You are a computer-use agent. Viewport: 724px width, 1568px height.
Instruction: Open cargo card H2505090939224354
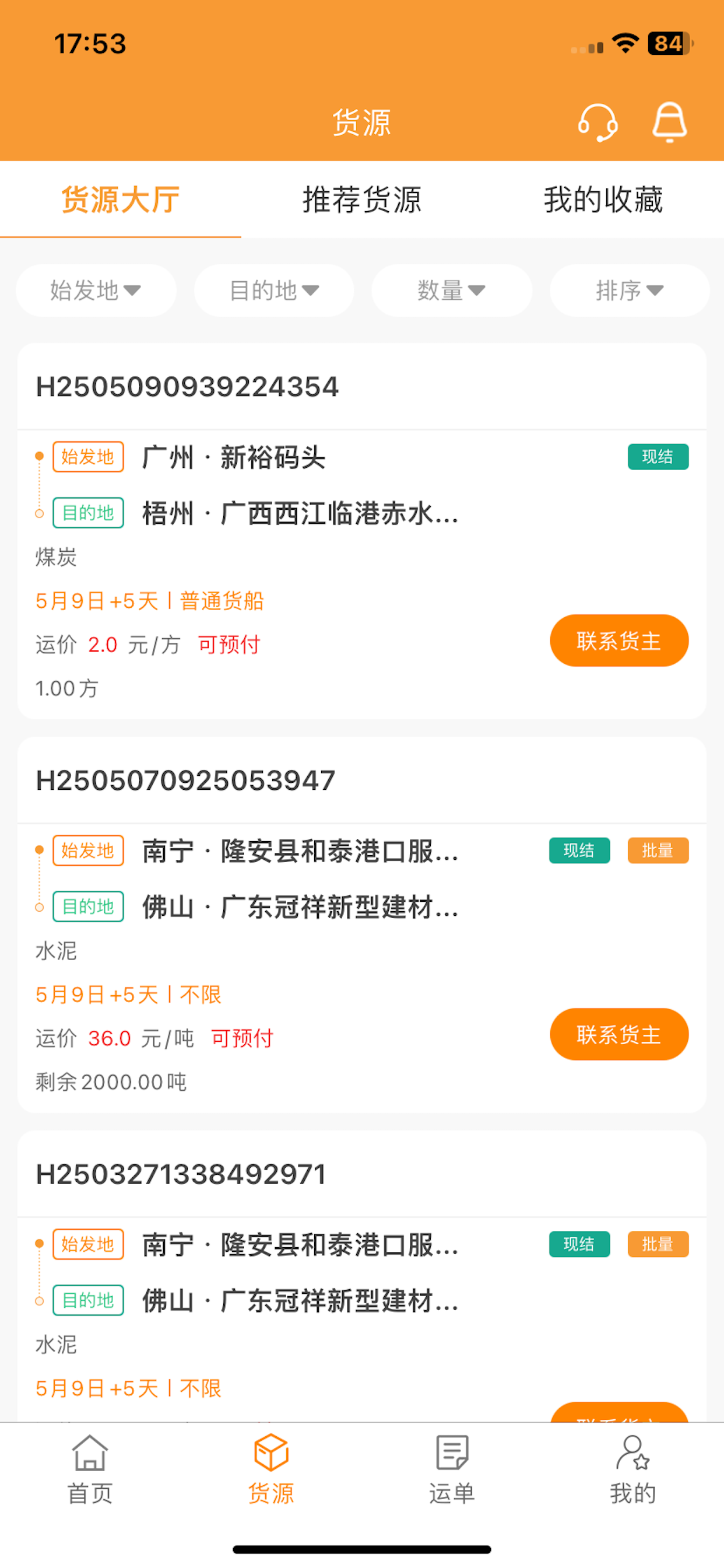[x=362, y=531]
